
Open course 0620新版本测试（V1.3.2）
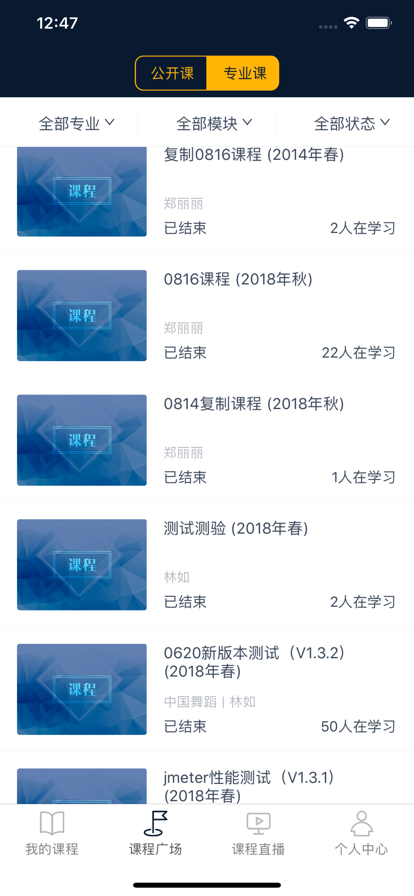click(x=207, y=689)
